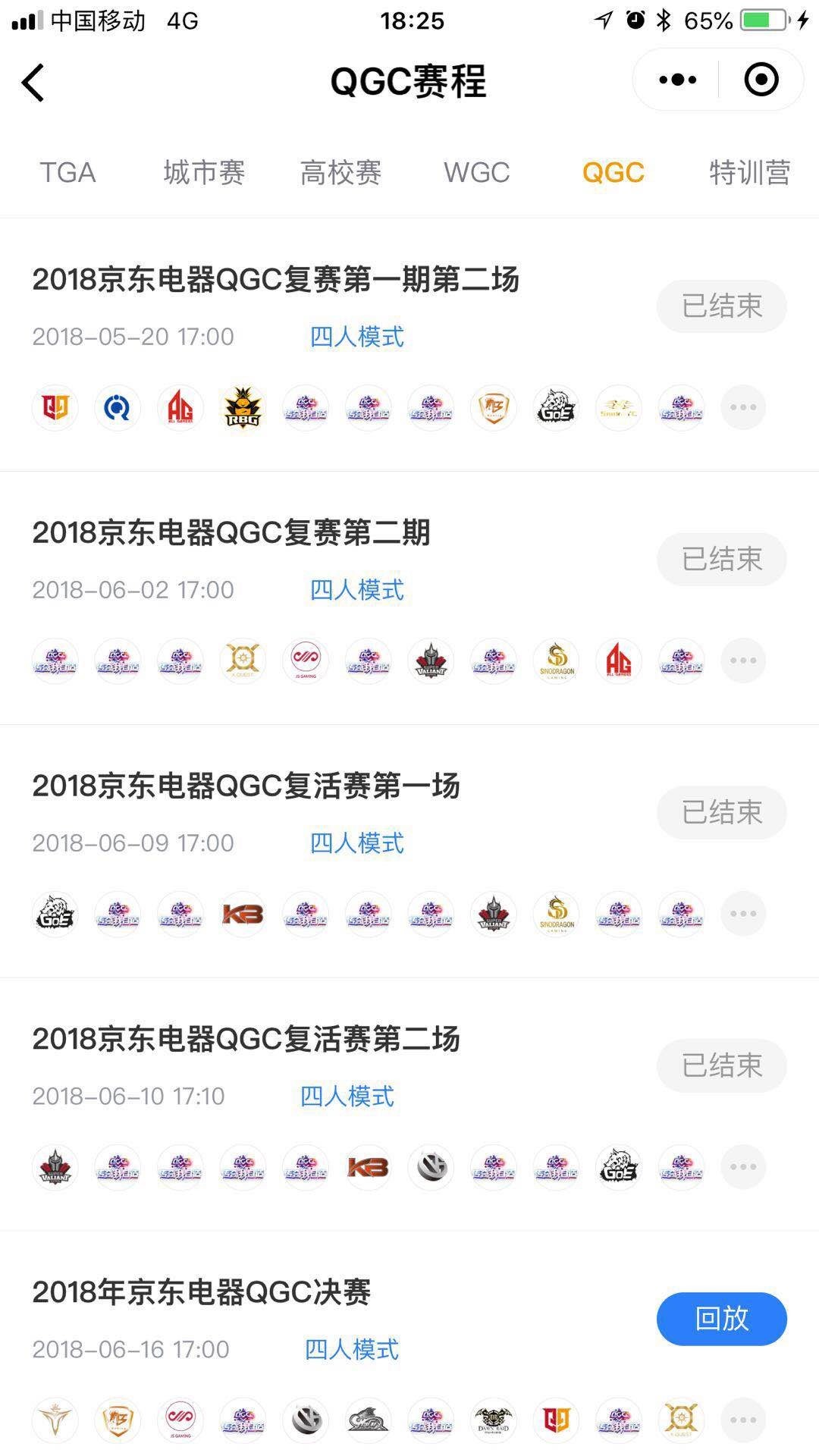The image size is (819, 1456).
Task: Expand team list for 复活赛第一场
Action: tap(743, 914)
